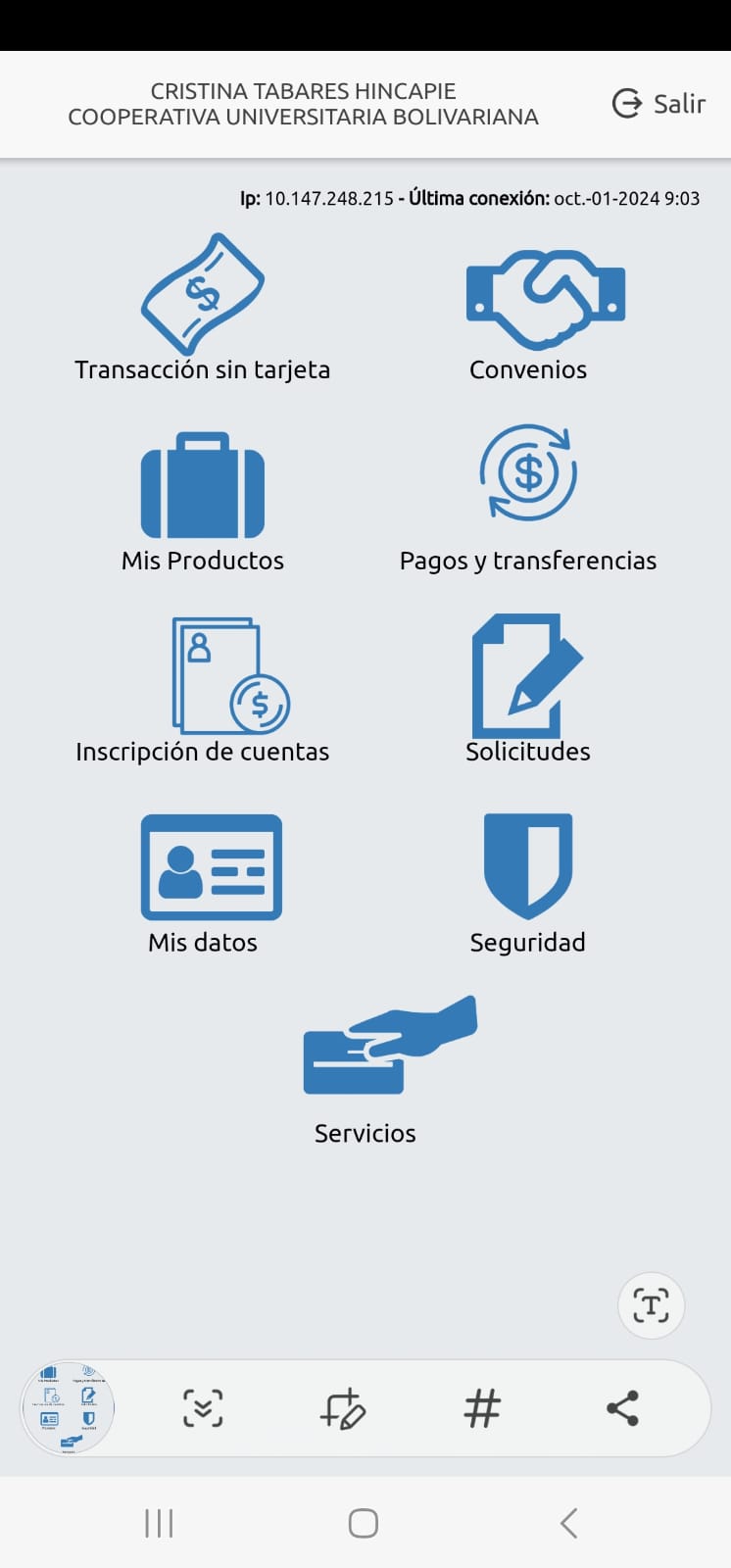Open recent apps from the navigation bar
Screen dimensions: 731x1568
pos(159,1523)
